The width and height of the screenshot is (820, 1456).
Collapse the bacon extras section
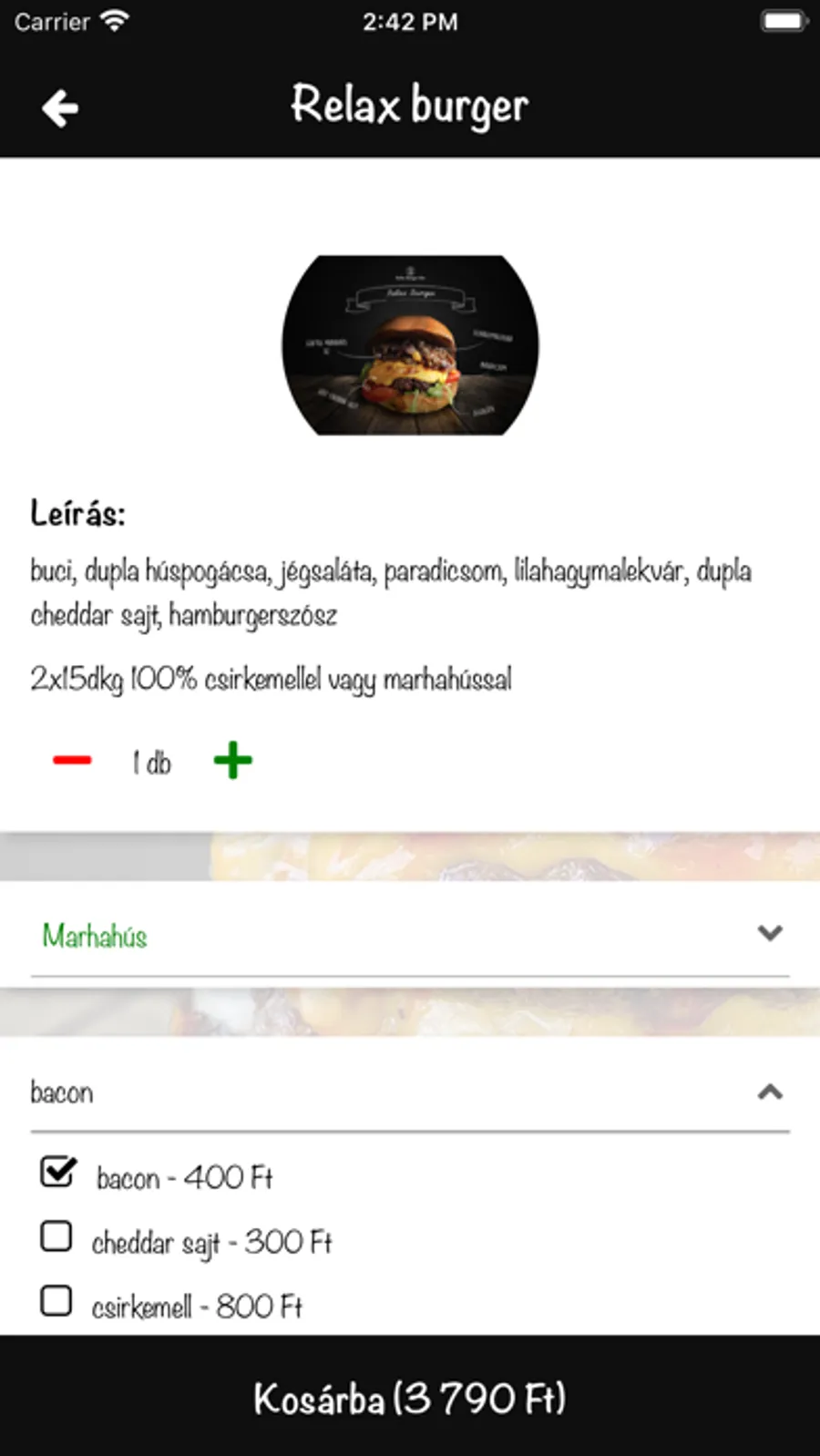(x=770, y=1092)
